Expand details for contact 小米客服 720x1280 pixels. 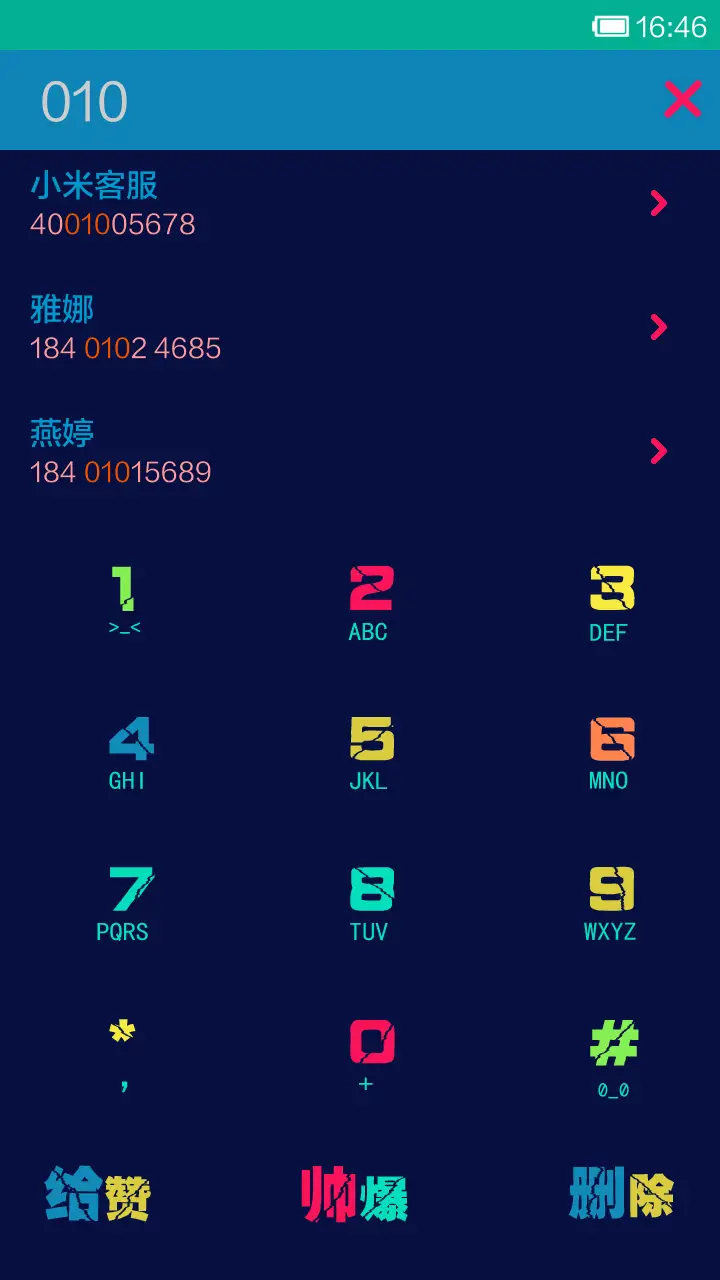point(657,204)
